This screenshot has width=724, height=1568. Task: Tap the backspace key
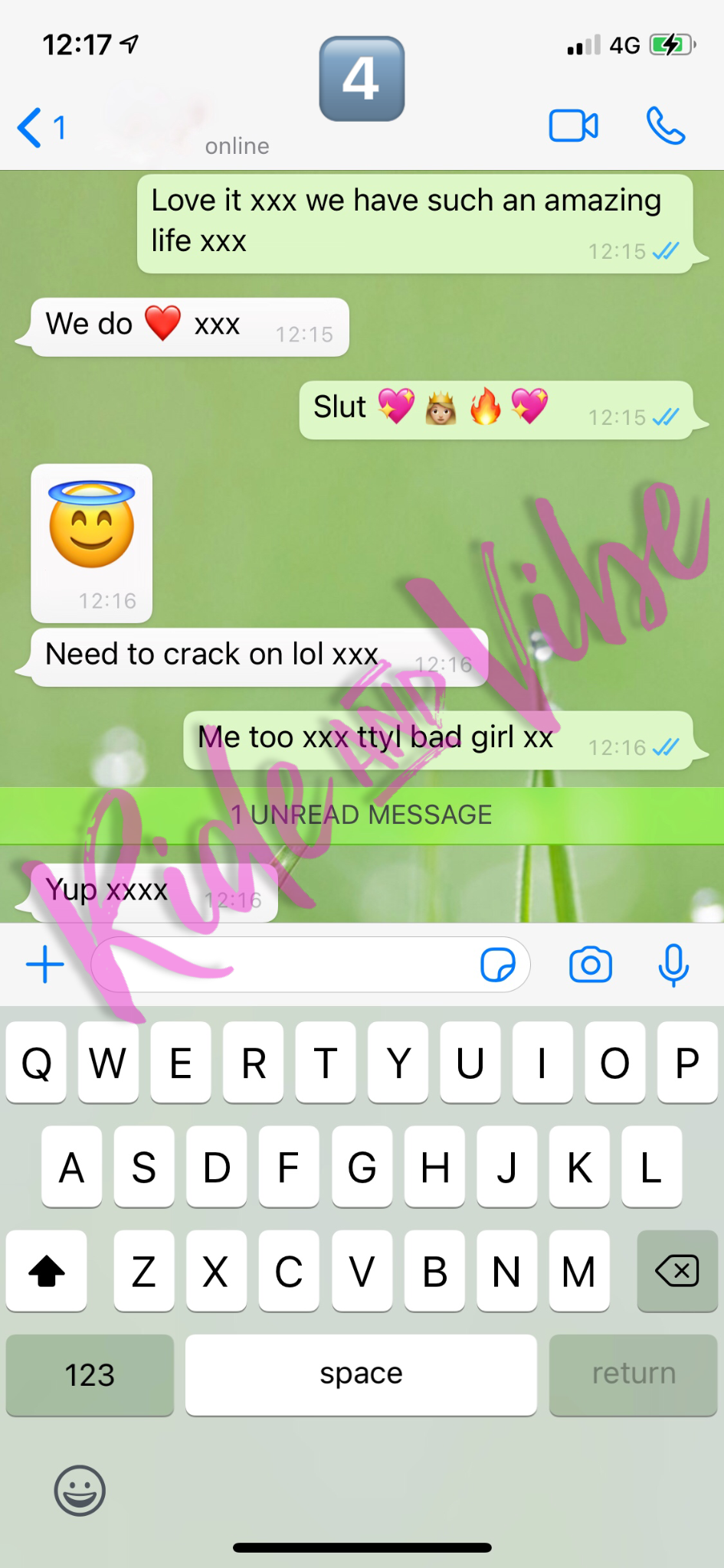pyautogui.click(x=676, y=1272)
